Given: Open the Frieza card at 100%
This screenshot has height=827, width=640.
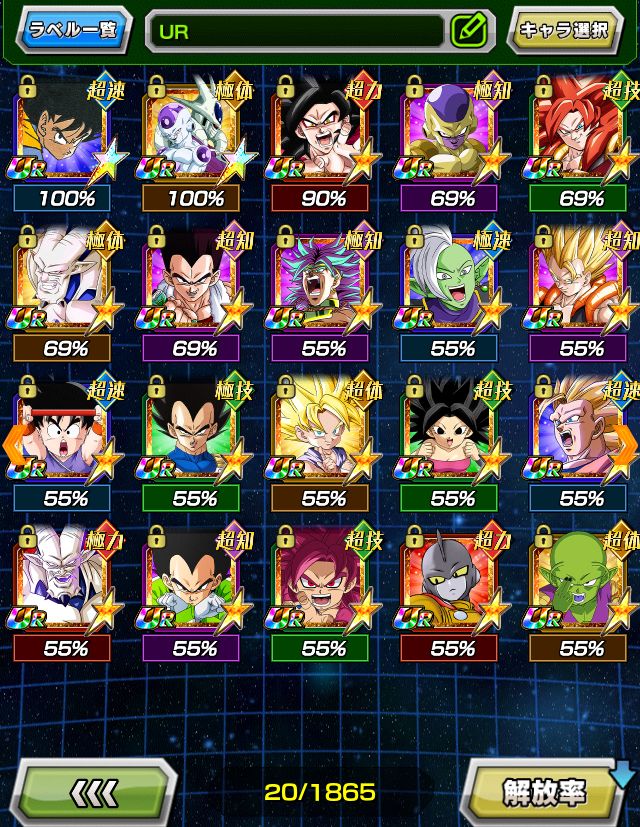Looking at the screenshot, I should 194,130.
